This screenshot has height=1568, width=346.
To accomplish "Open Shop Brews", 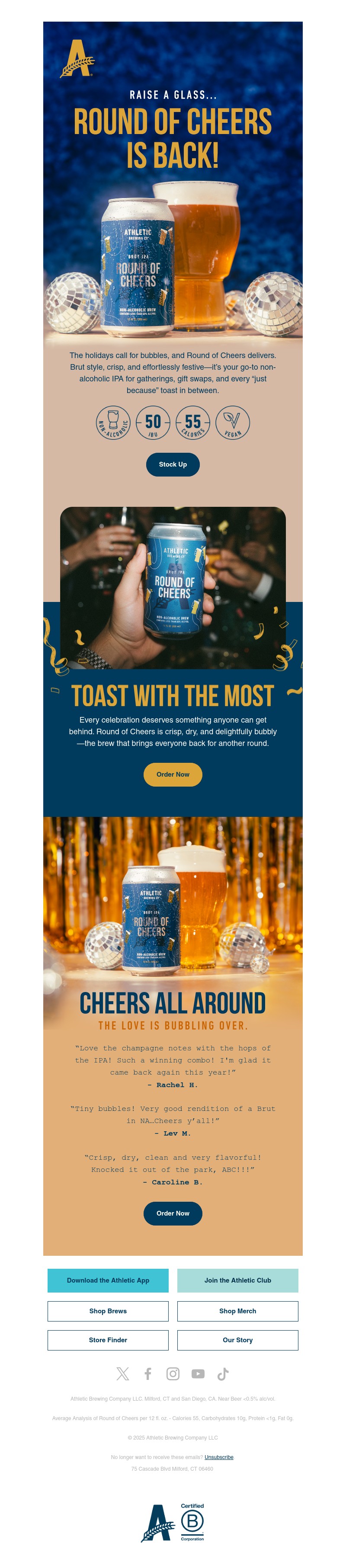I will (108, 1311).
